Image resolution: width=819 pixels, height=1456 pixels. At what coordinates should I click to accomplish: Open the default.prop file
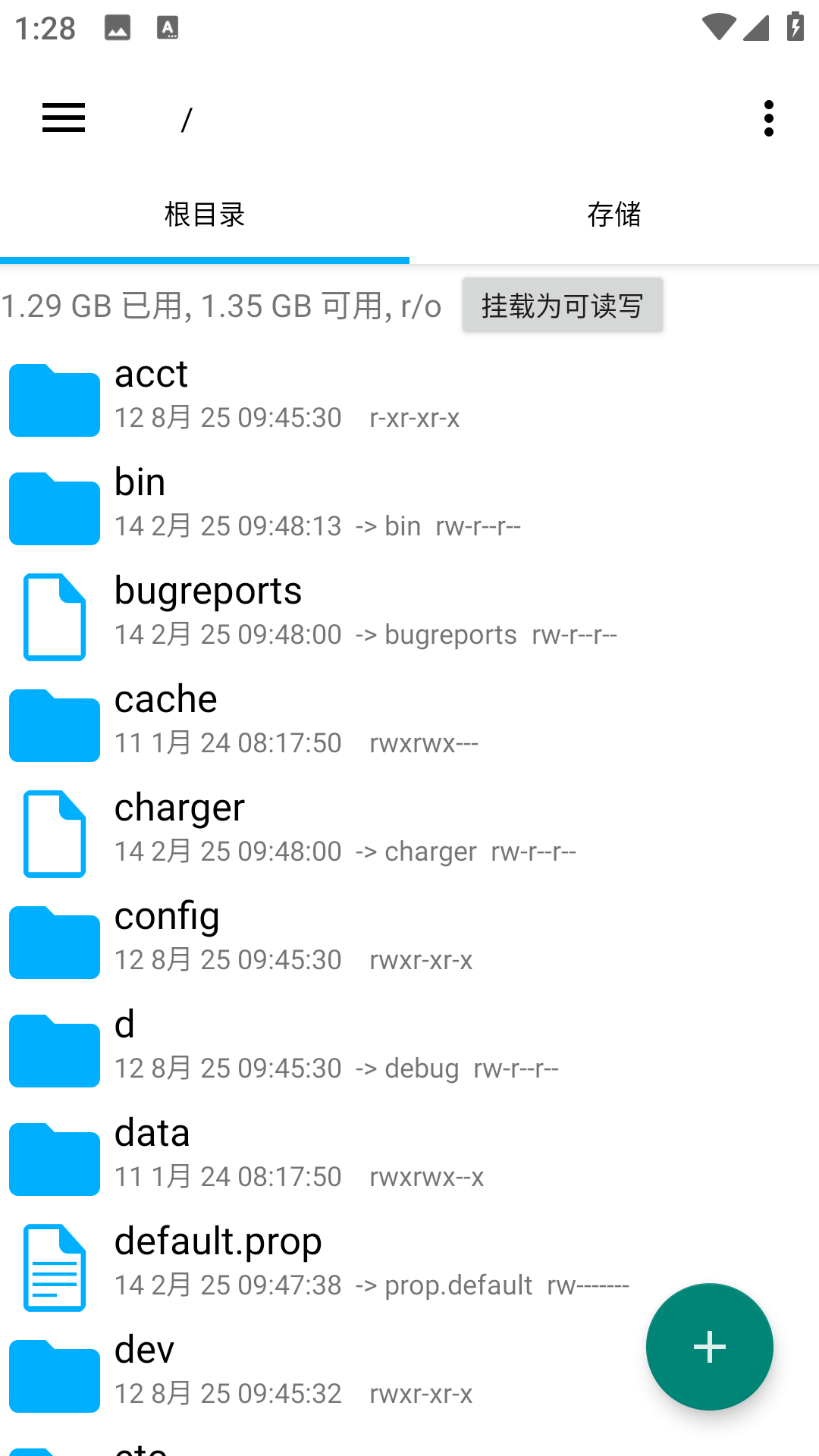click(x=303, y=1262)
